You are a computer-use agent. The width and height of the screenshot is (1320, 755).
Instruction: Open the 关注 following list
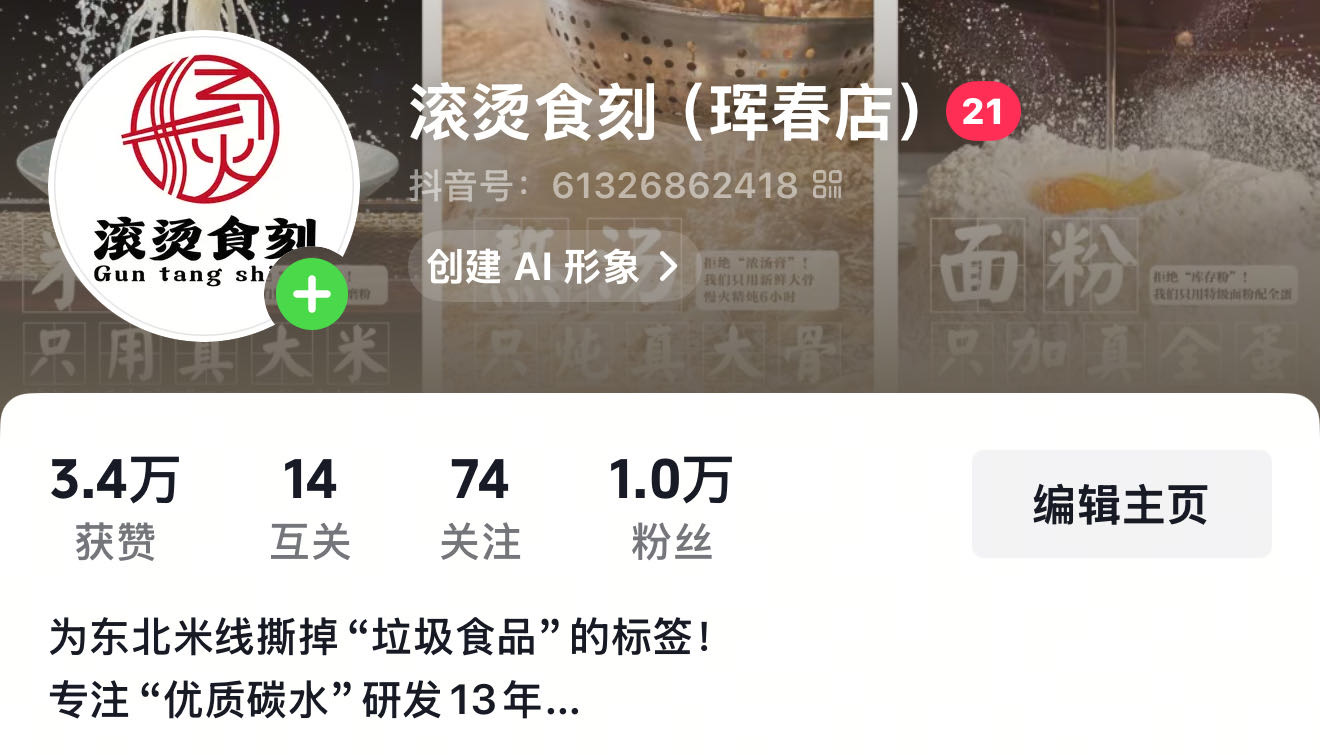coord(480,507)
